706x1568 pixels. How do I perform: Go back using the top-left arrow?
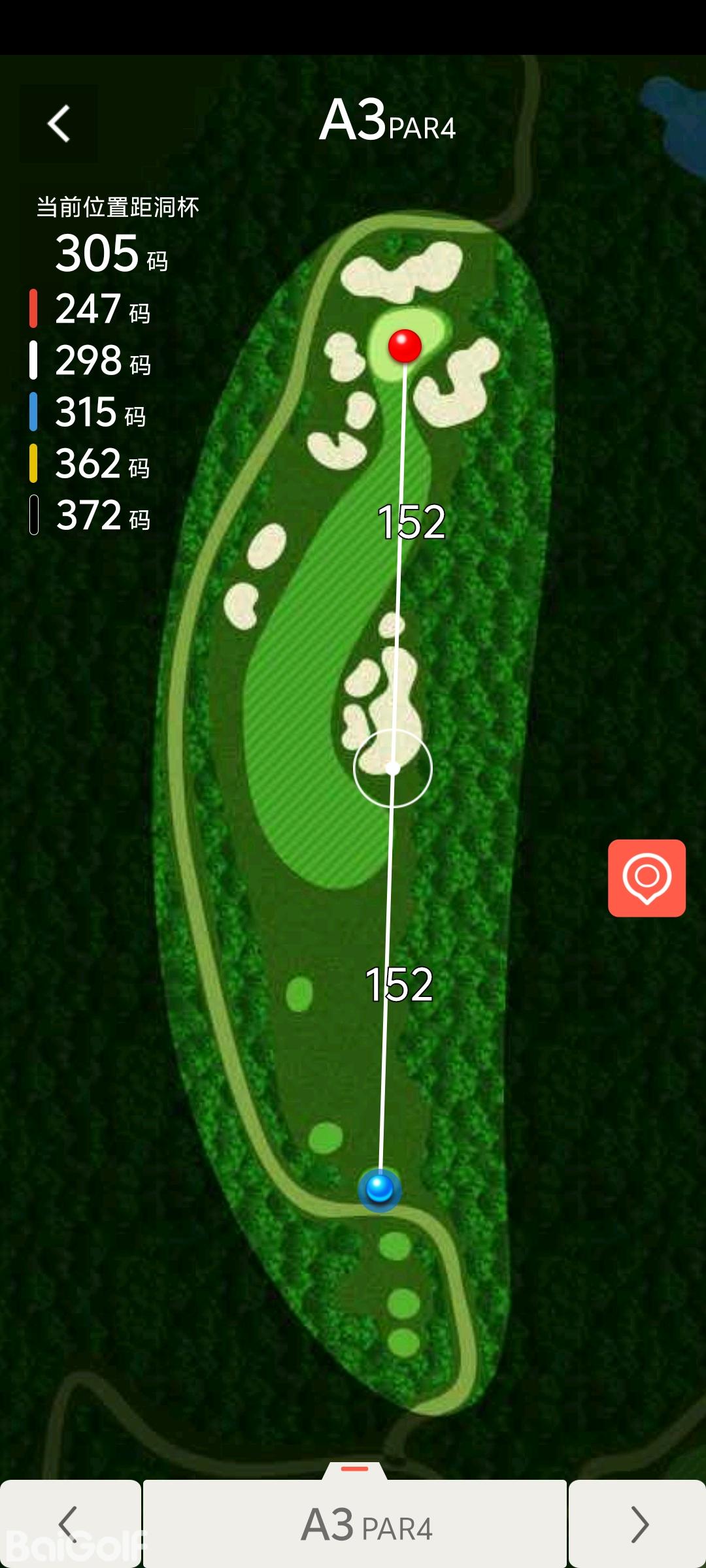pos(59,123)
